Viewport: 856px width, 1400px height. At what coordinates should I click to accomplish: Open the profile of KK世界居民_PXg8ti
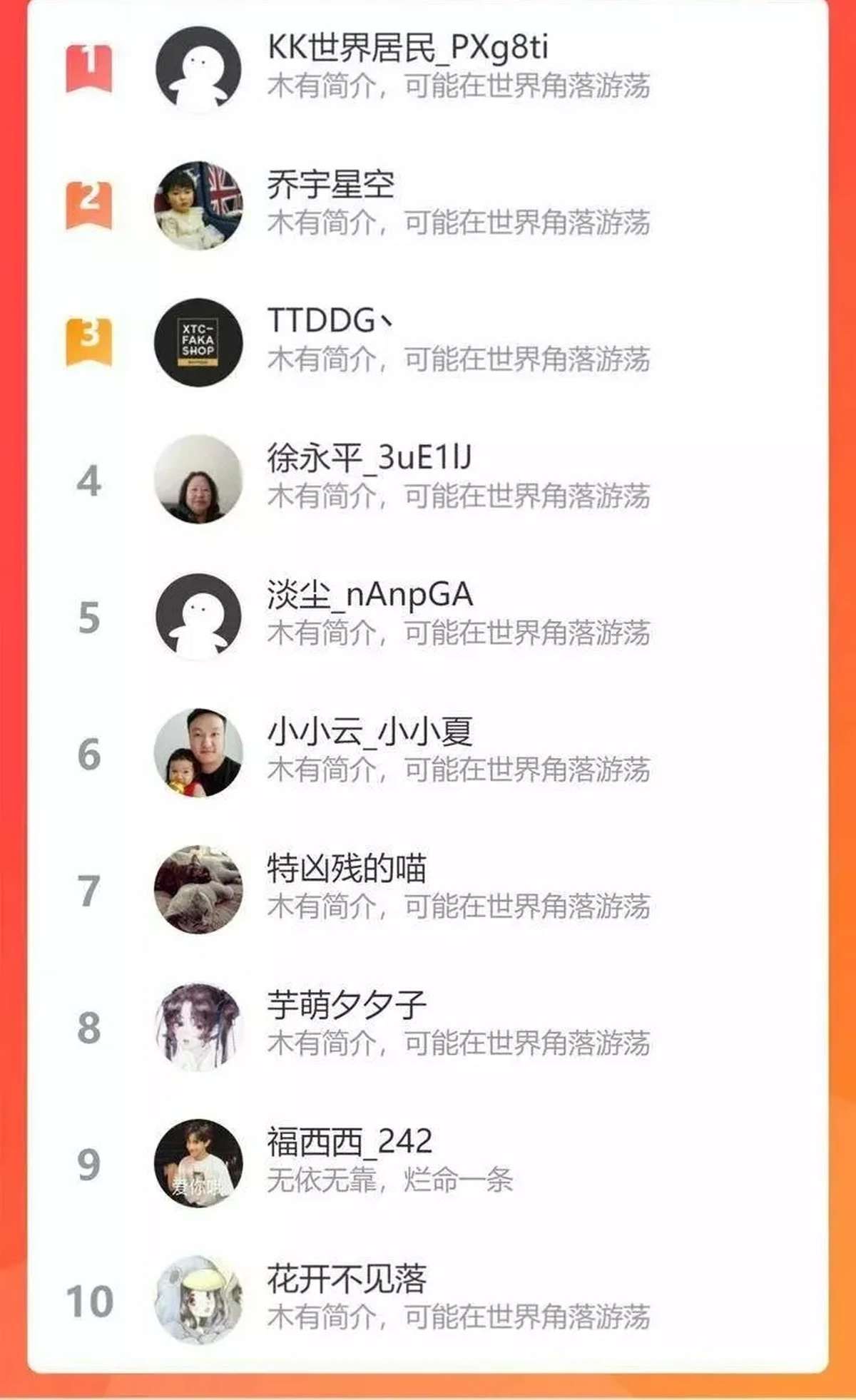(428, 68)
